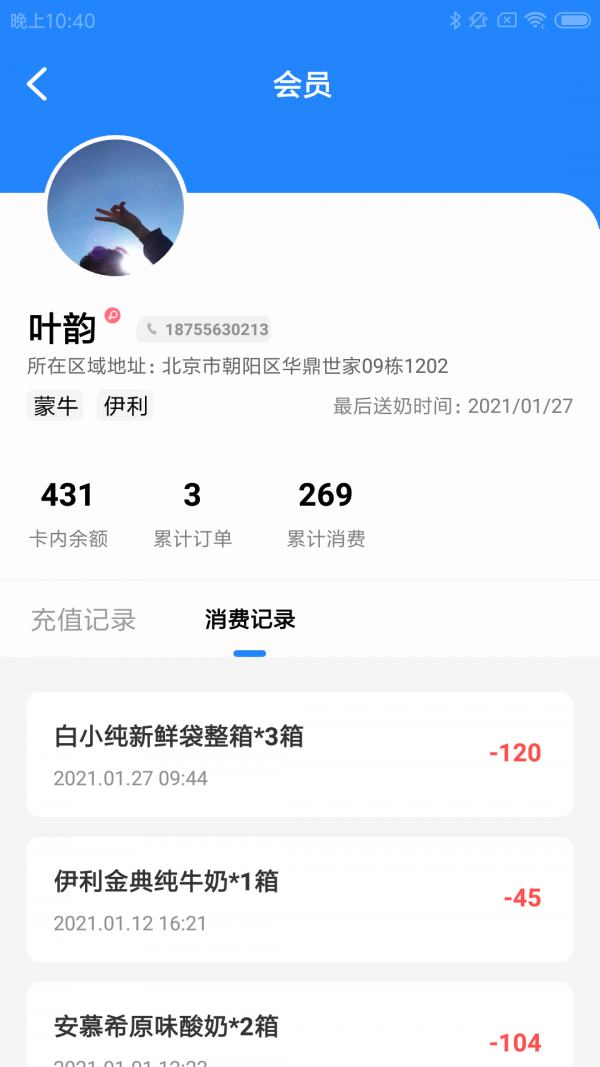This screenshot has width=600, height=1067.
Task: Open the member's profile avatar
Action: (115, 208)
